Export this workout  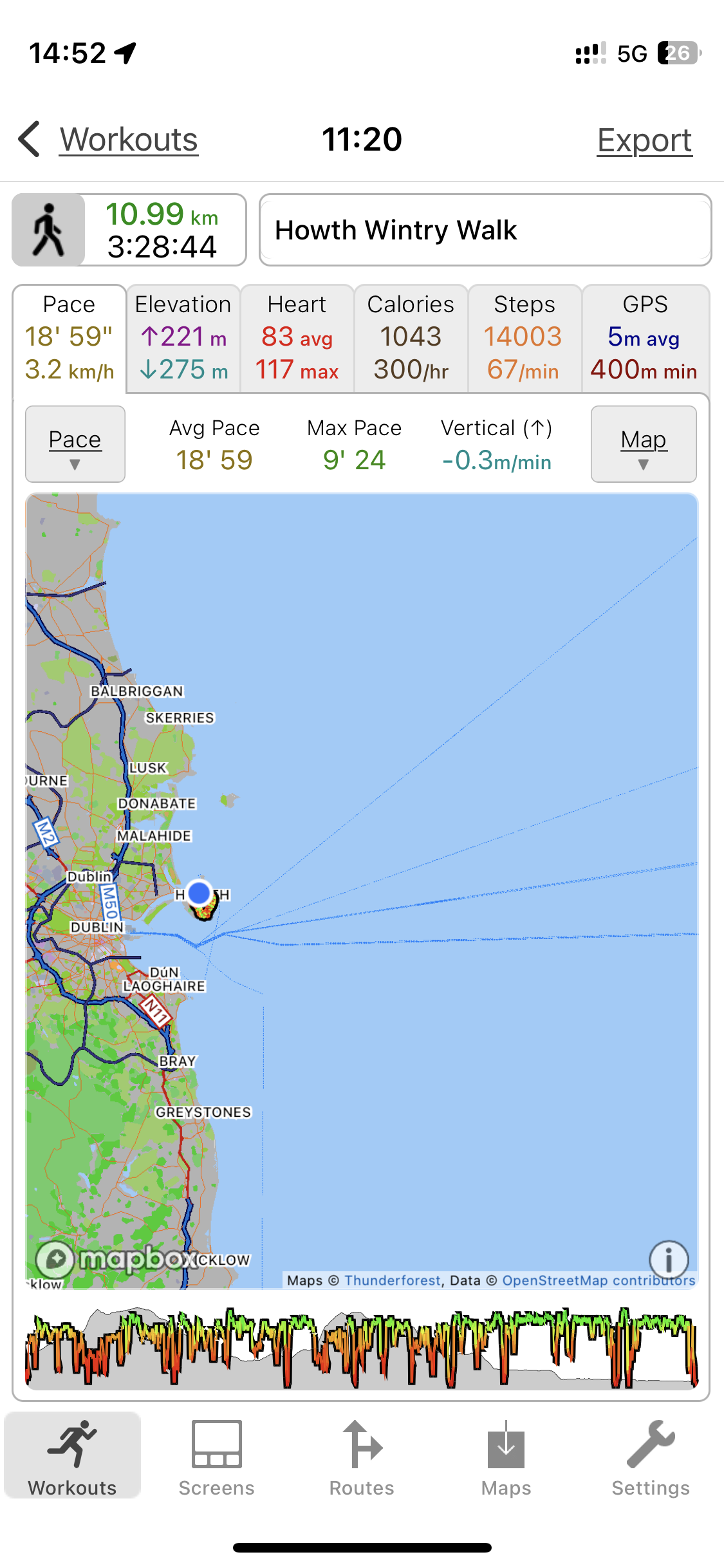[x=644, y=140]
